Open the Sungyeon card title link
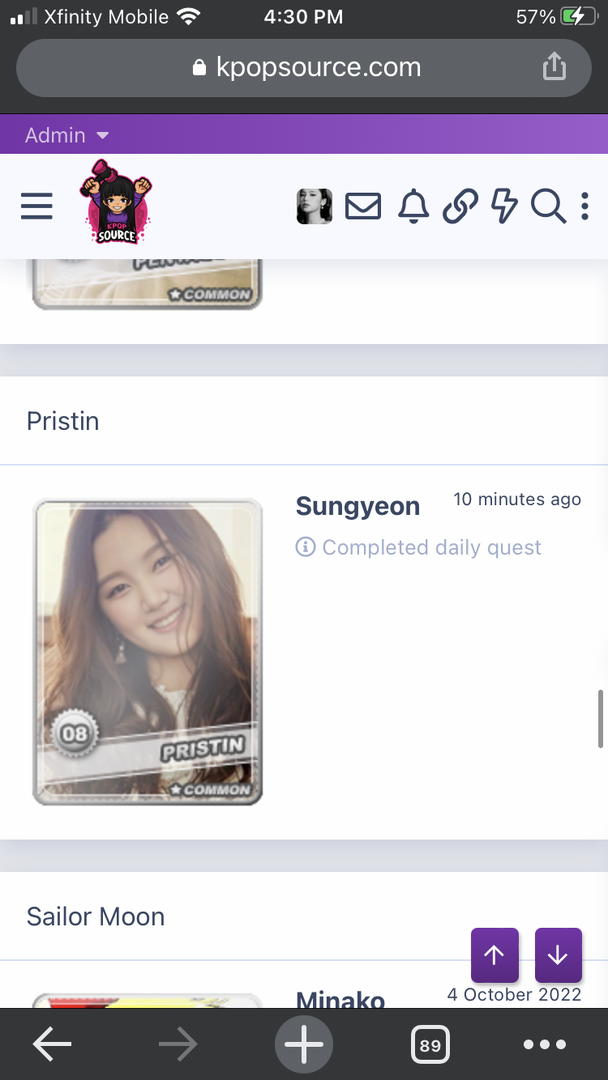This screenshot has height=1080, width=608. [x=357, y=506]
